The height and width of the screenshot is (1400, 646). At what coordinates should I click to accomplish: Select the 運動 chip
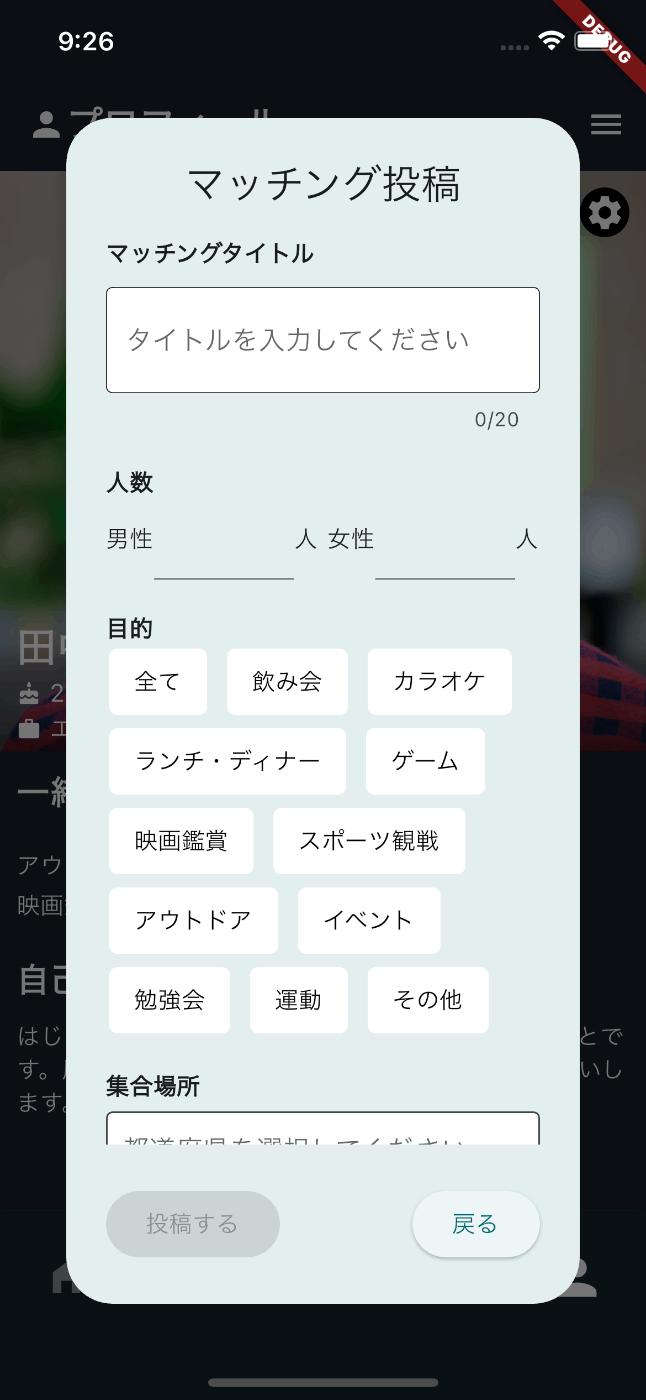(299, 1000)
